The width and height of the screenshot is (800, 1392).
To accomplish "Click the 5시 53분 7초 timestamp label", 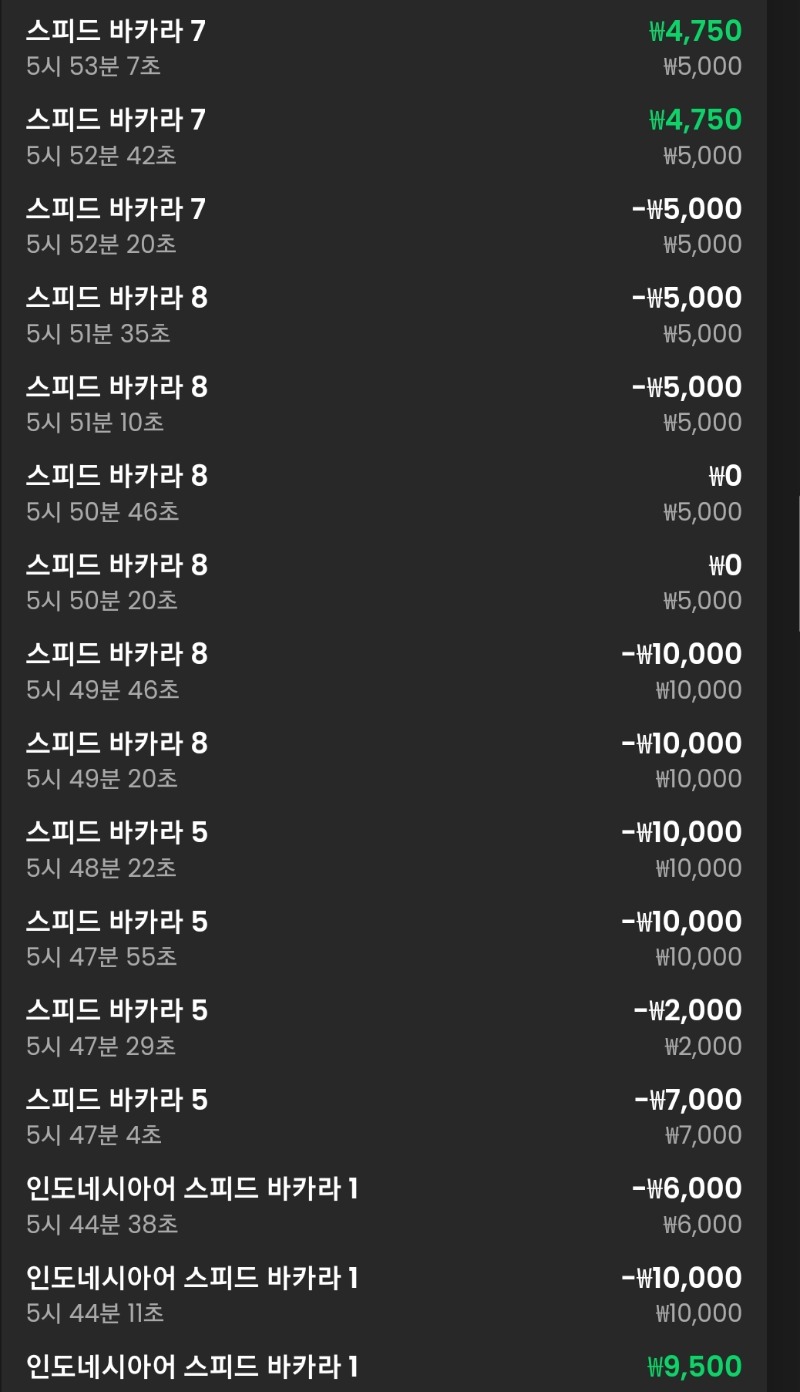I will (95, 66).
